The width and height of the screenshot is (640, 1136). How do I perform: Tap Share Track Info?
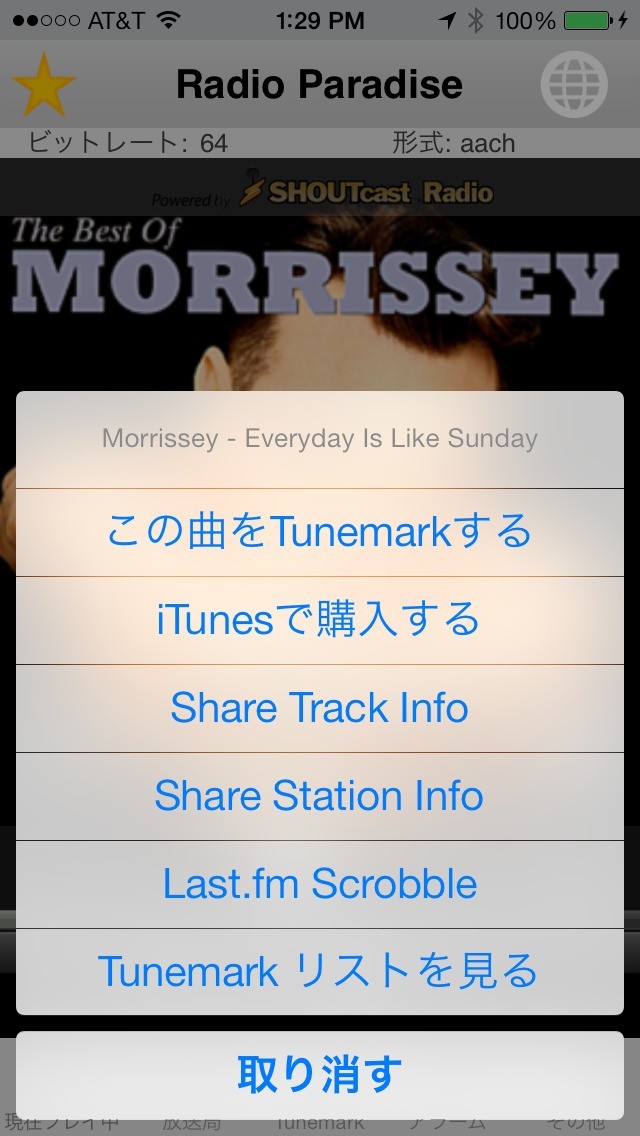click(x=319, y=708)
